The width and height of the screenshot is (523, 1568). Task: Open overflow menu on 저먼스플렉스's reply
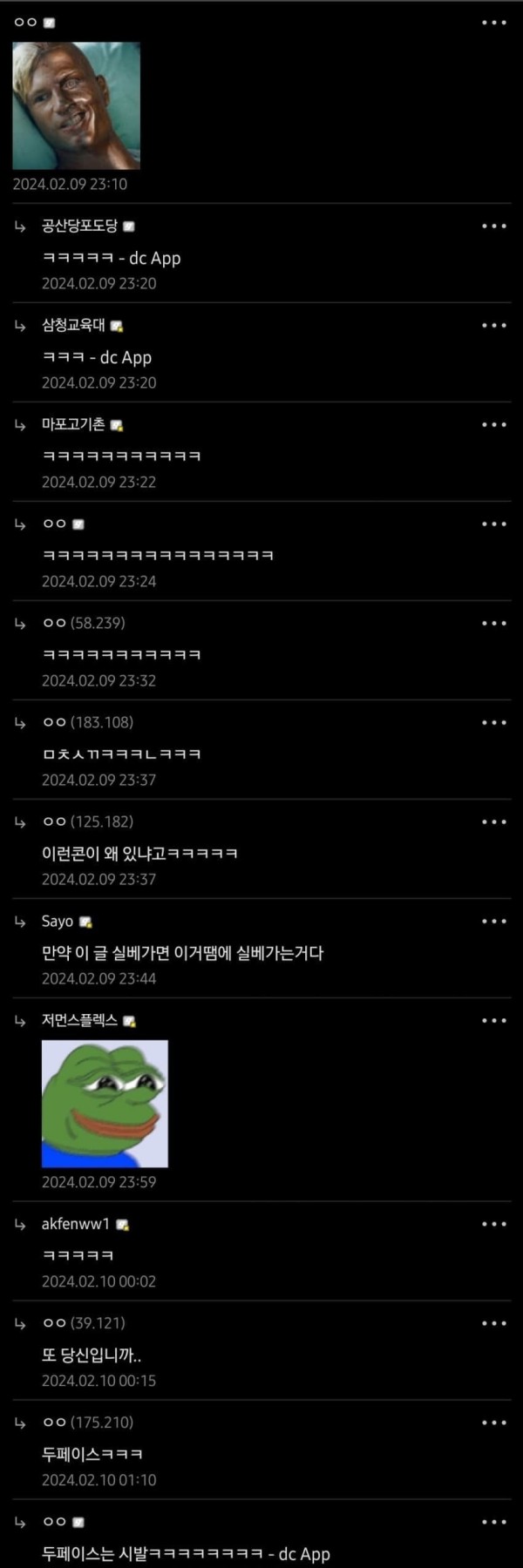(494, 1020)
